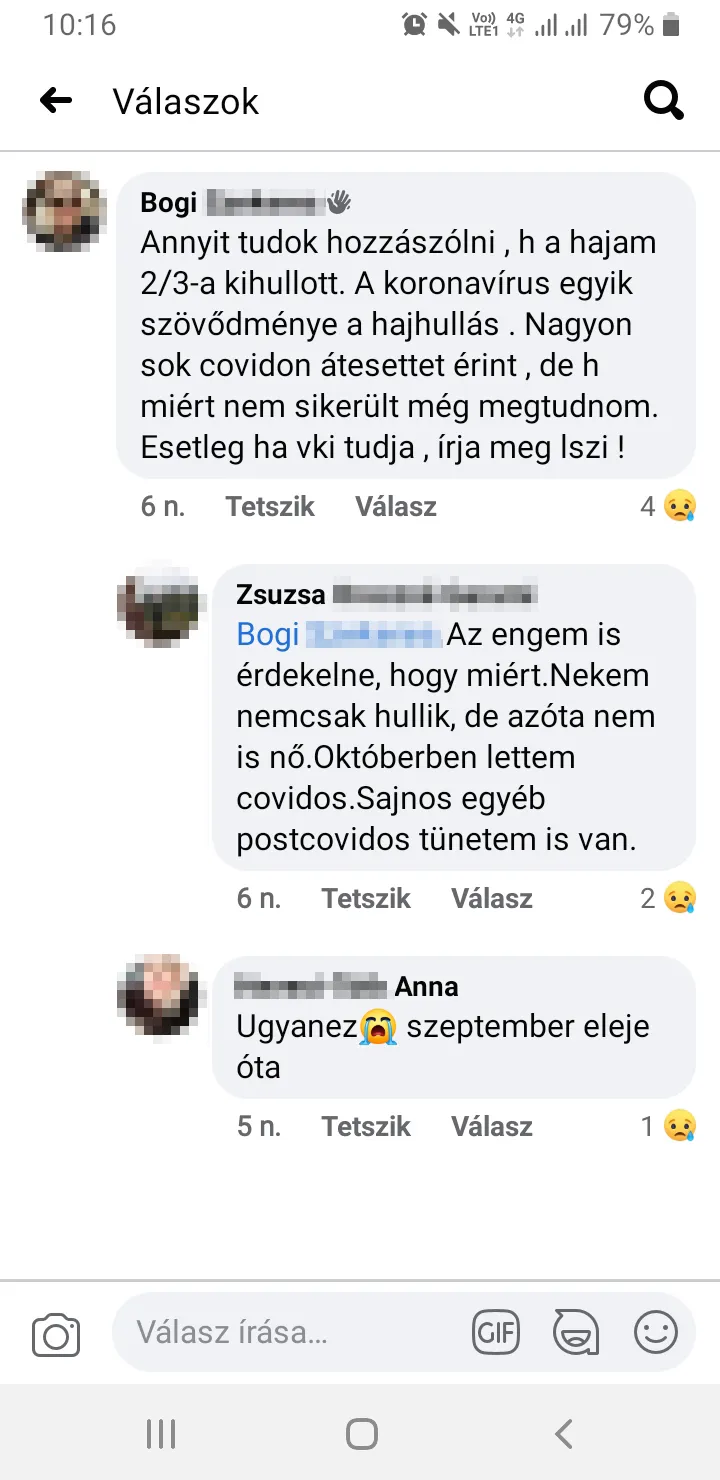Reply to Zsuzsa's comment via Válasz

492,899
